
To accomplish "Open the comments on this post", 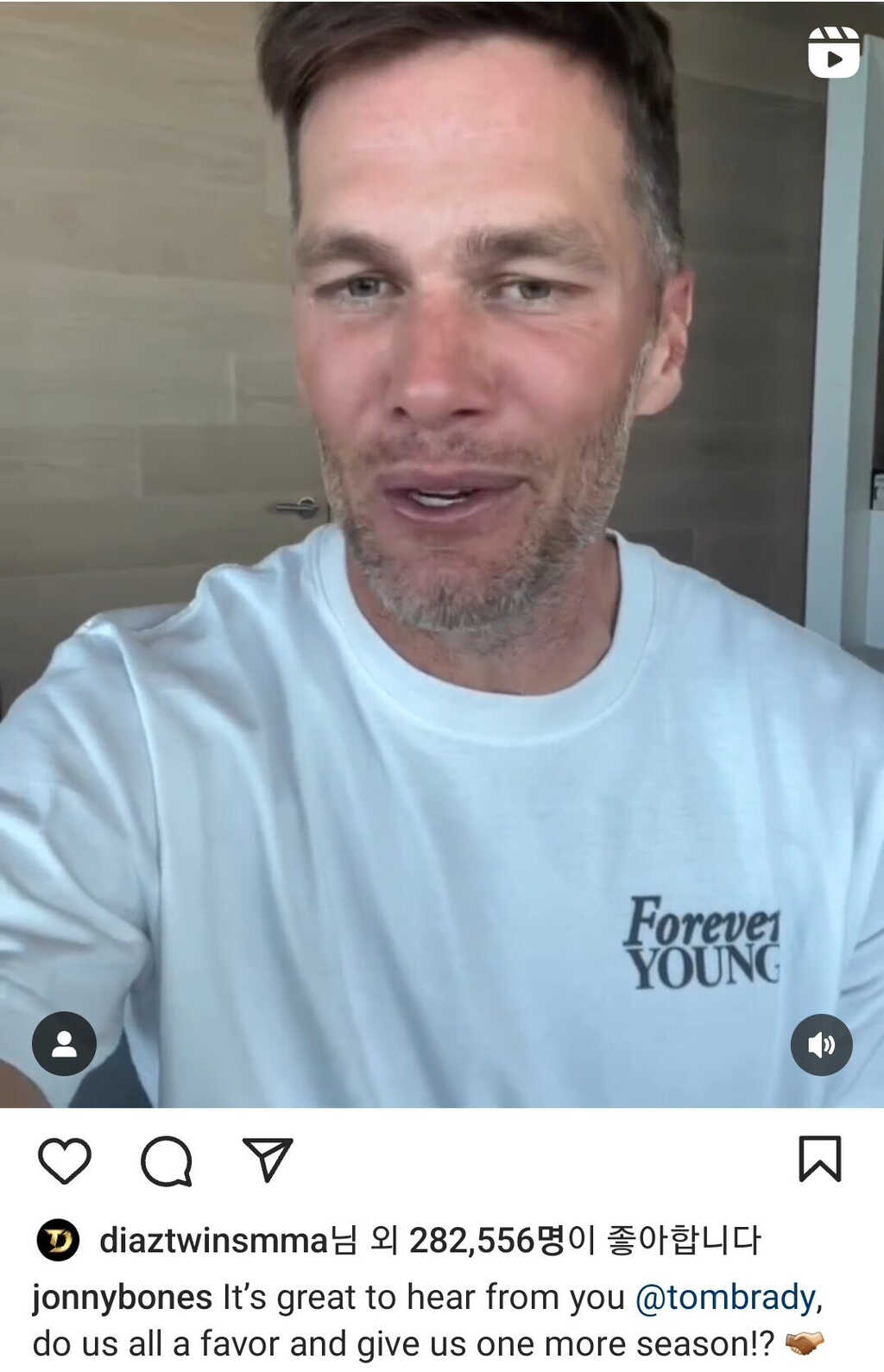I will point(166,1161).
